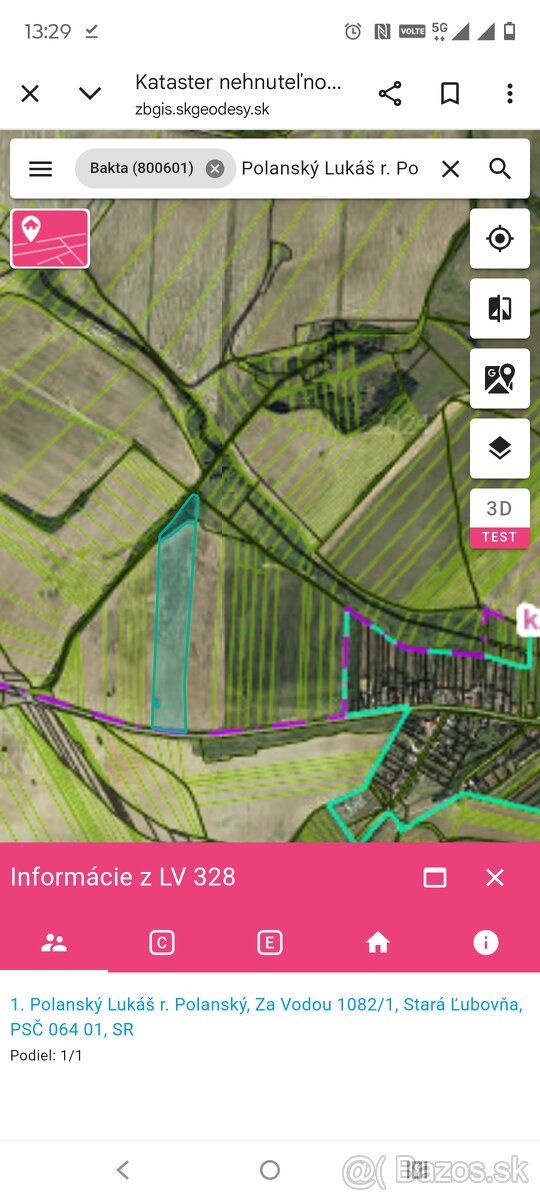540x1200 pixels.
Task: Open location in Google Maps
Action: pyautogui.click(x=500, y=378)
